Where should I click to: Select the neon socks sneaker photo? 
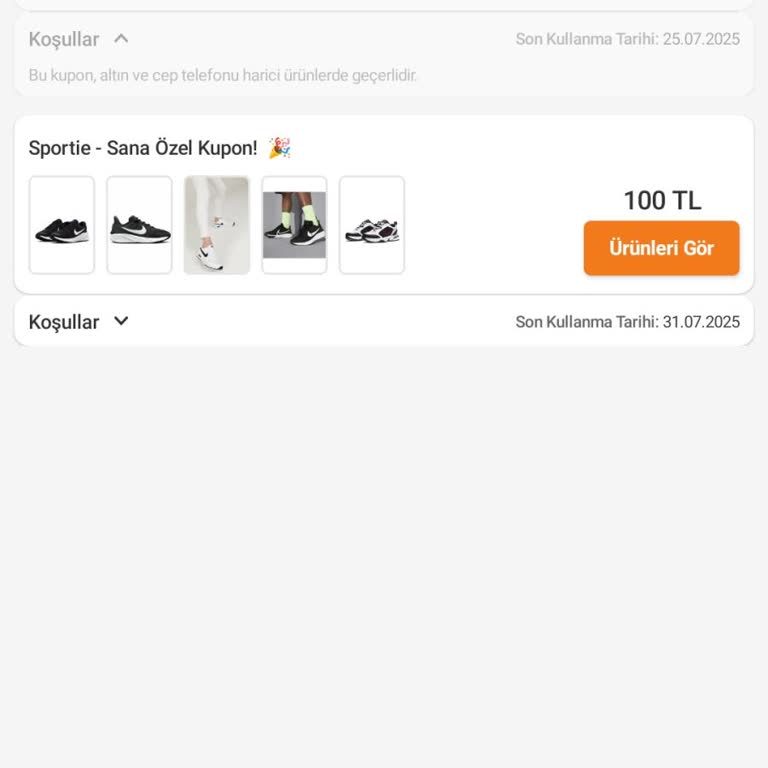(x=294, y=225)
